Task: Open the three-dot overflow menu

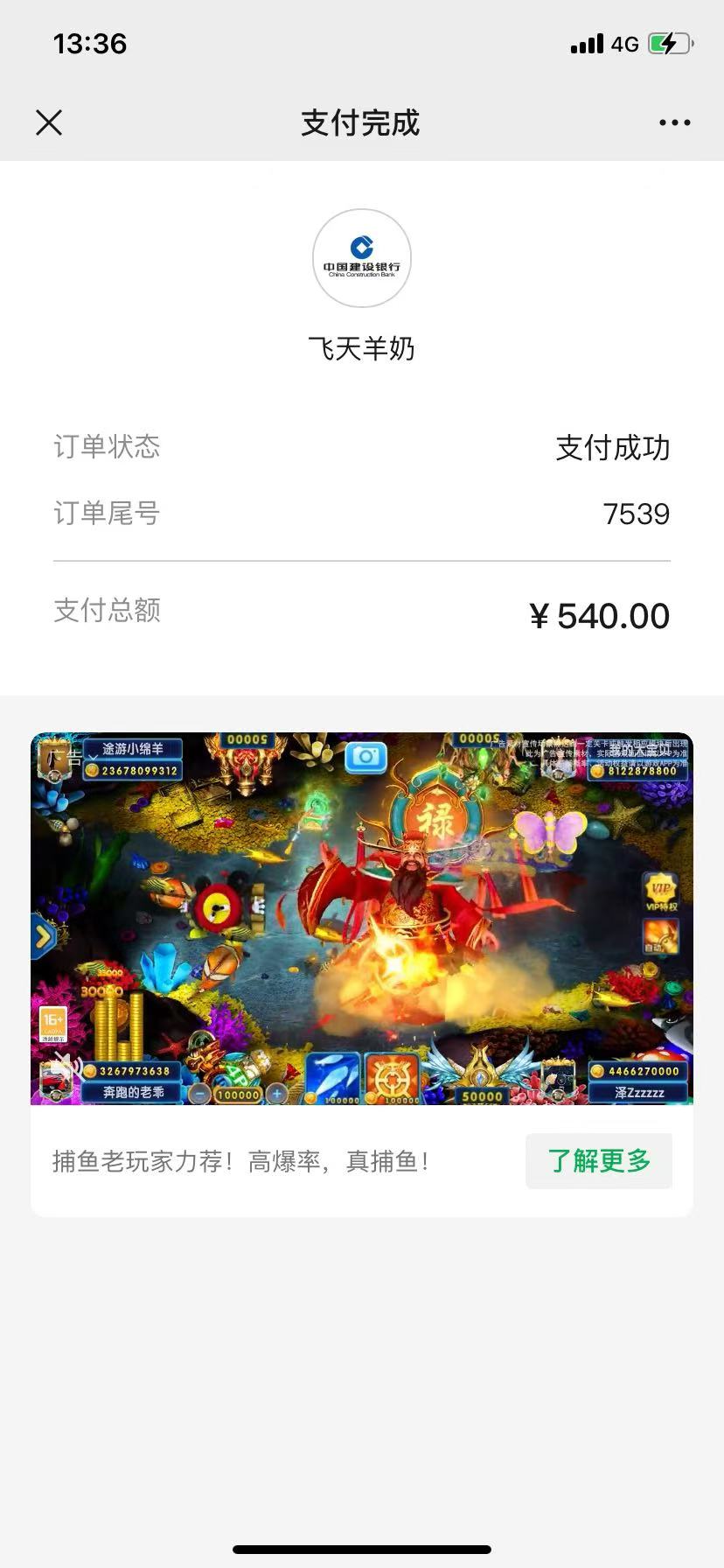Action: [674, 122]
